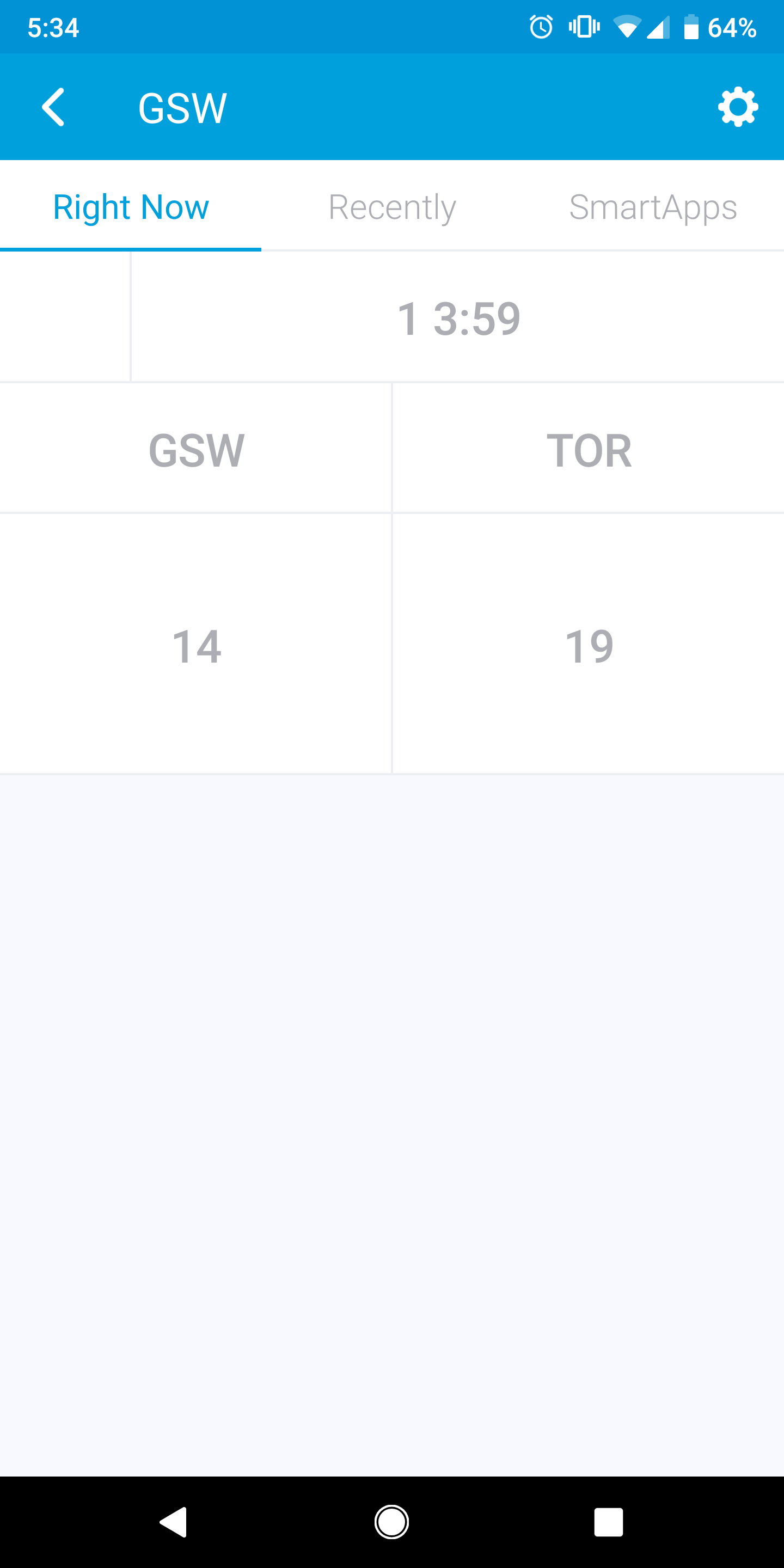Switch to the Recently tab
Image resolution: width=784 pixels, height=1568 pixels.
392,207
